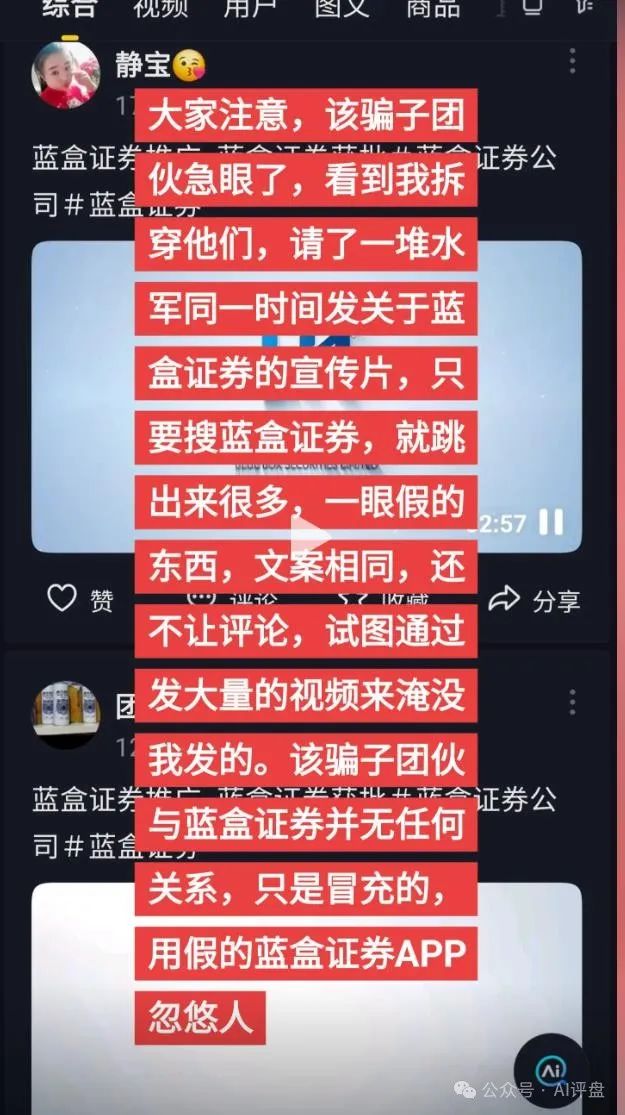Pause the playing 蓝盒证券 video

tap(551, 521)
